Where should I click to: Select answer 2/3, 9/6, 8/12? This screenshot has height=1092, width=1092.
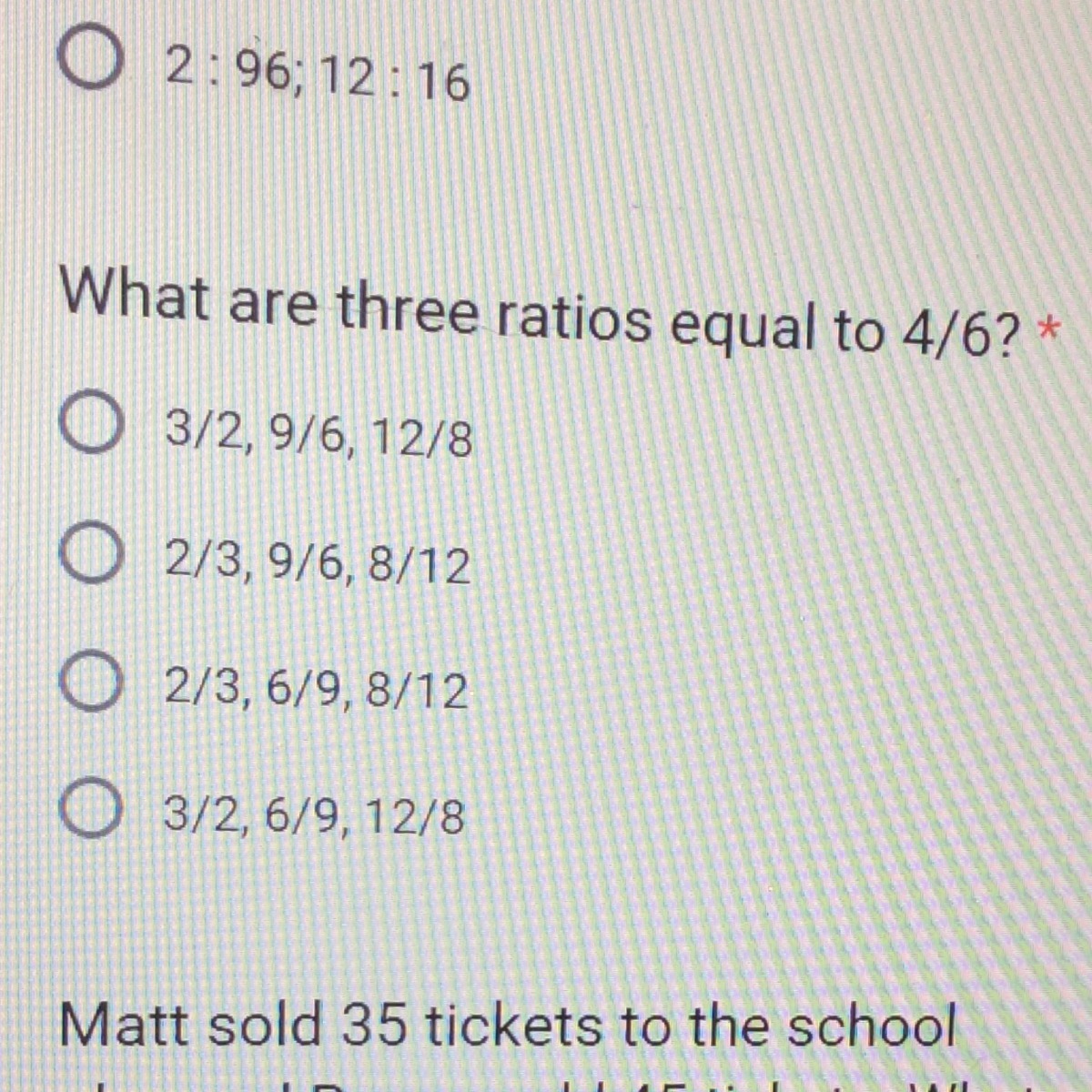point(90,558)
